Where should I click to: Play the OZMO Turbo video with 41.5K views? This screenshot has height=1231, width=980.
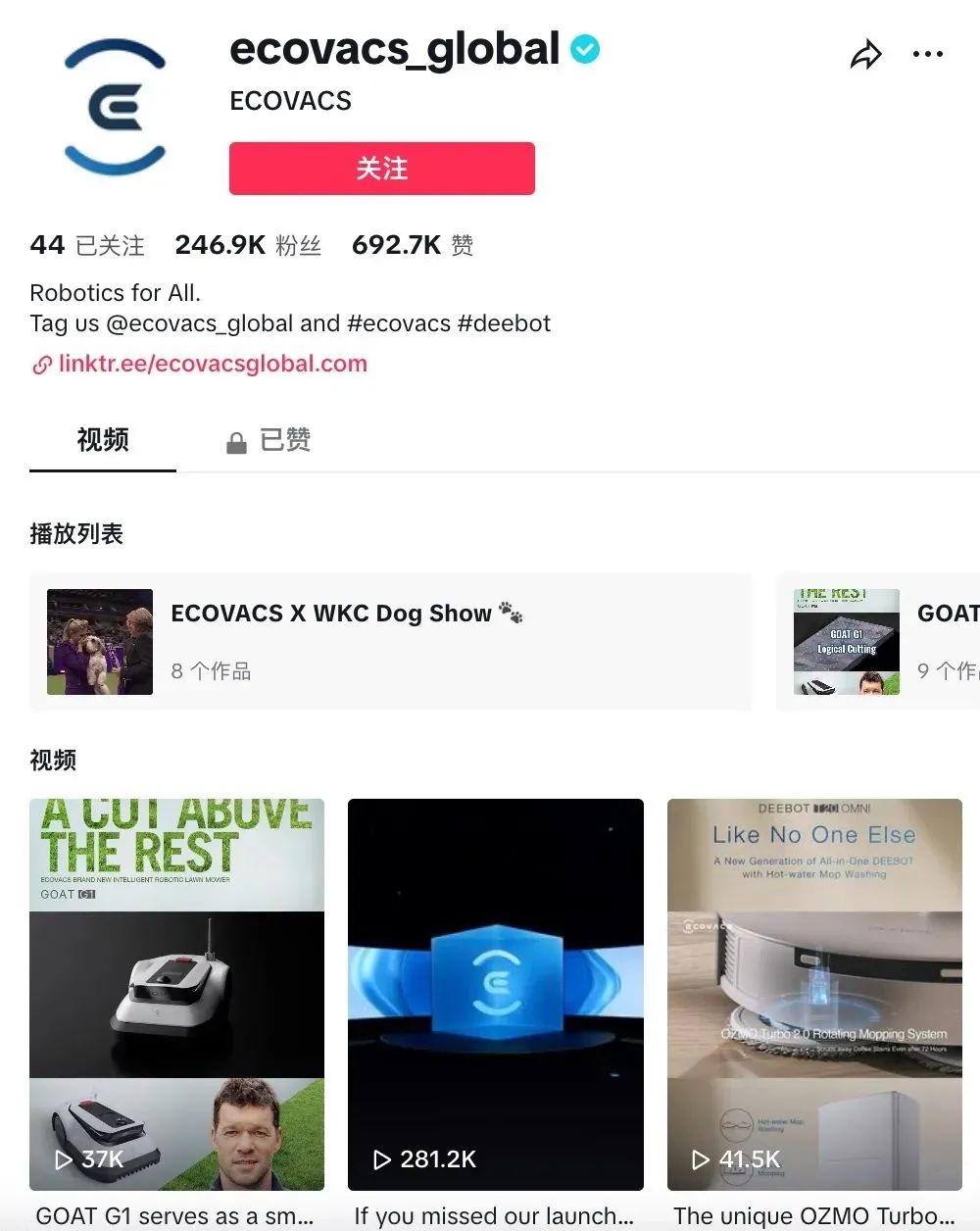click(x=814, y=994)
